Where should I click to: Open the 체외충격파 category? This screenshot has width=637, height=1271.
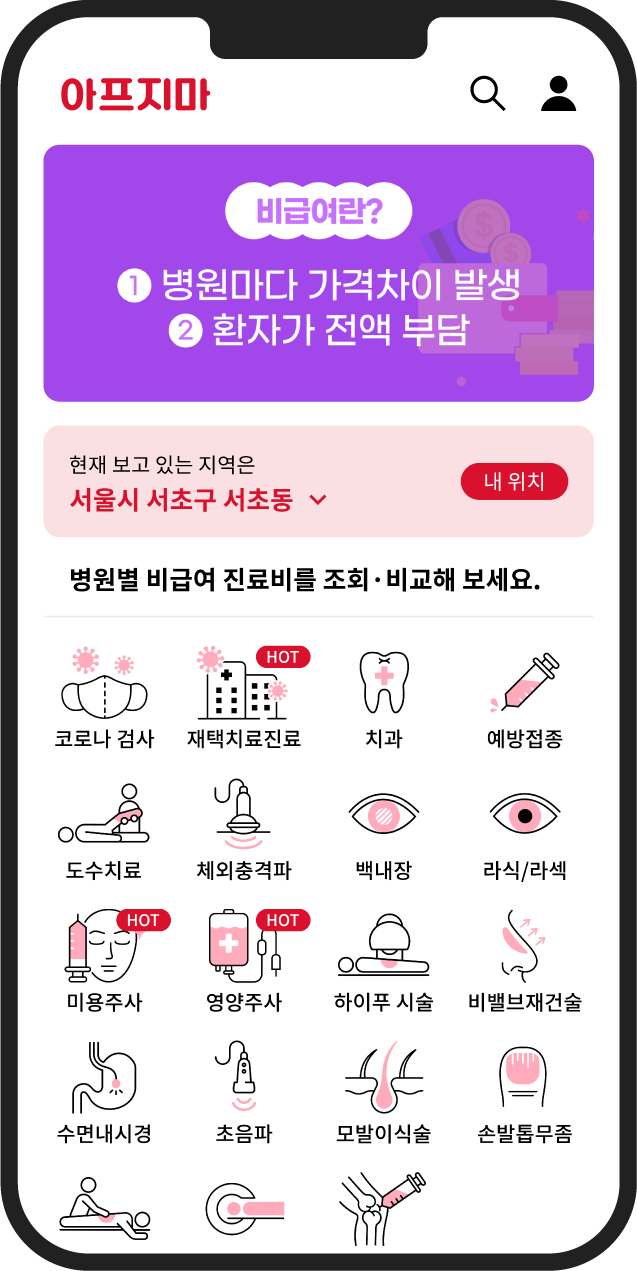[x=244, y=828]
